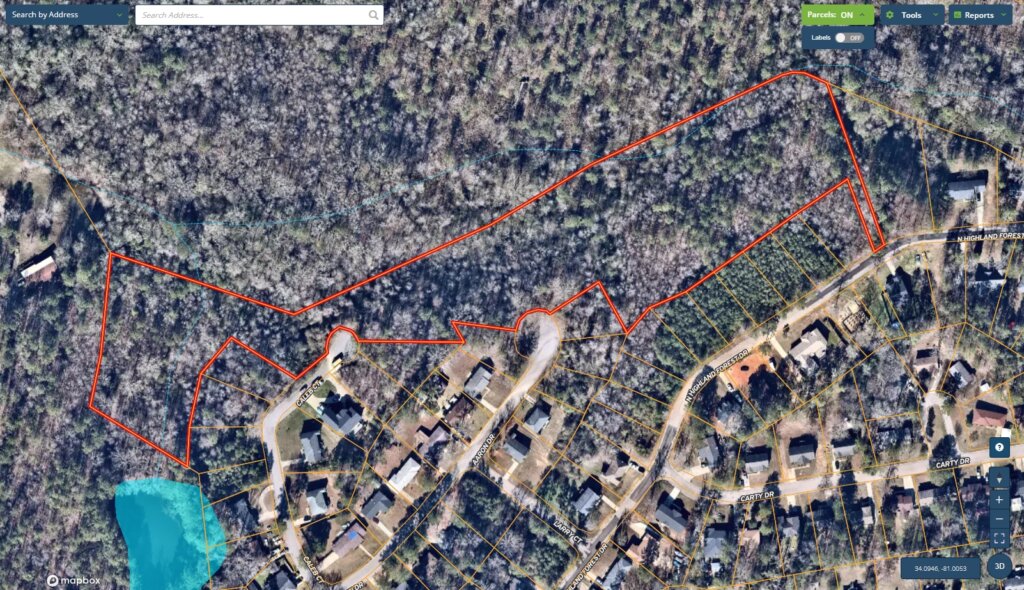1024x590 pixels.
Task: Enter fullscreen map view
Action: click(999, 539)
